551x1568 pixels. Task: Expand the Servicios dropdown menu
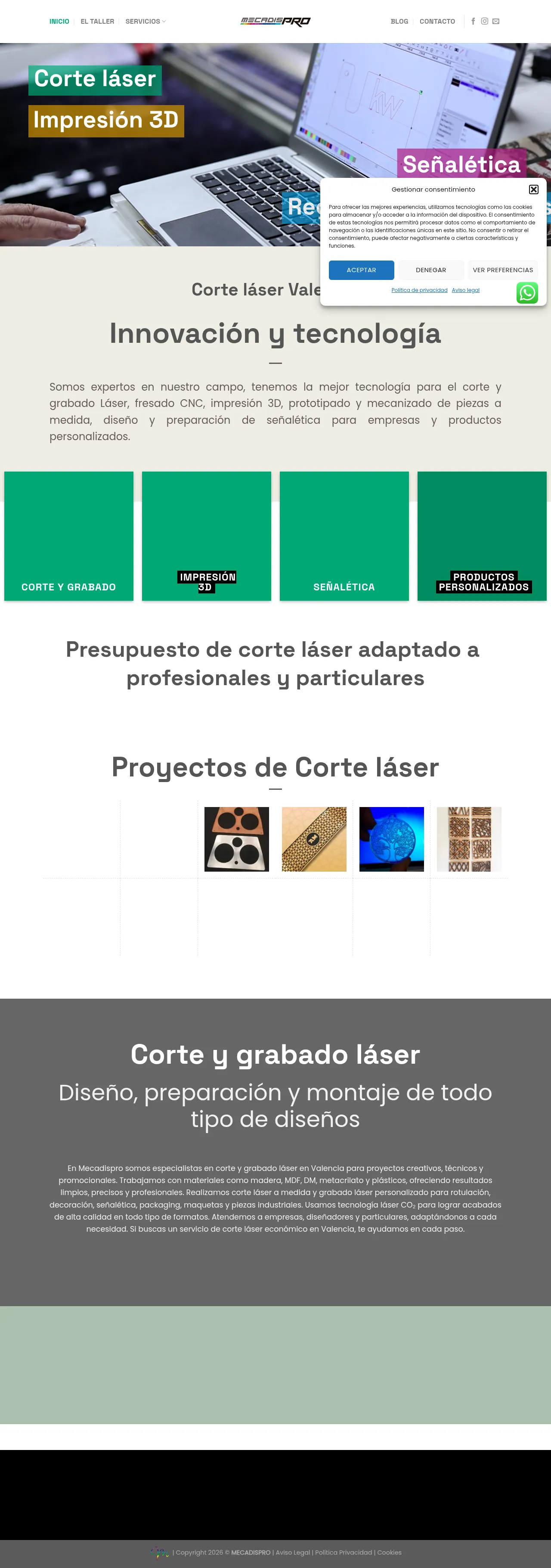coord(145,21)
